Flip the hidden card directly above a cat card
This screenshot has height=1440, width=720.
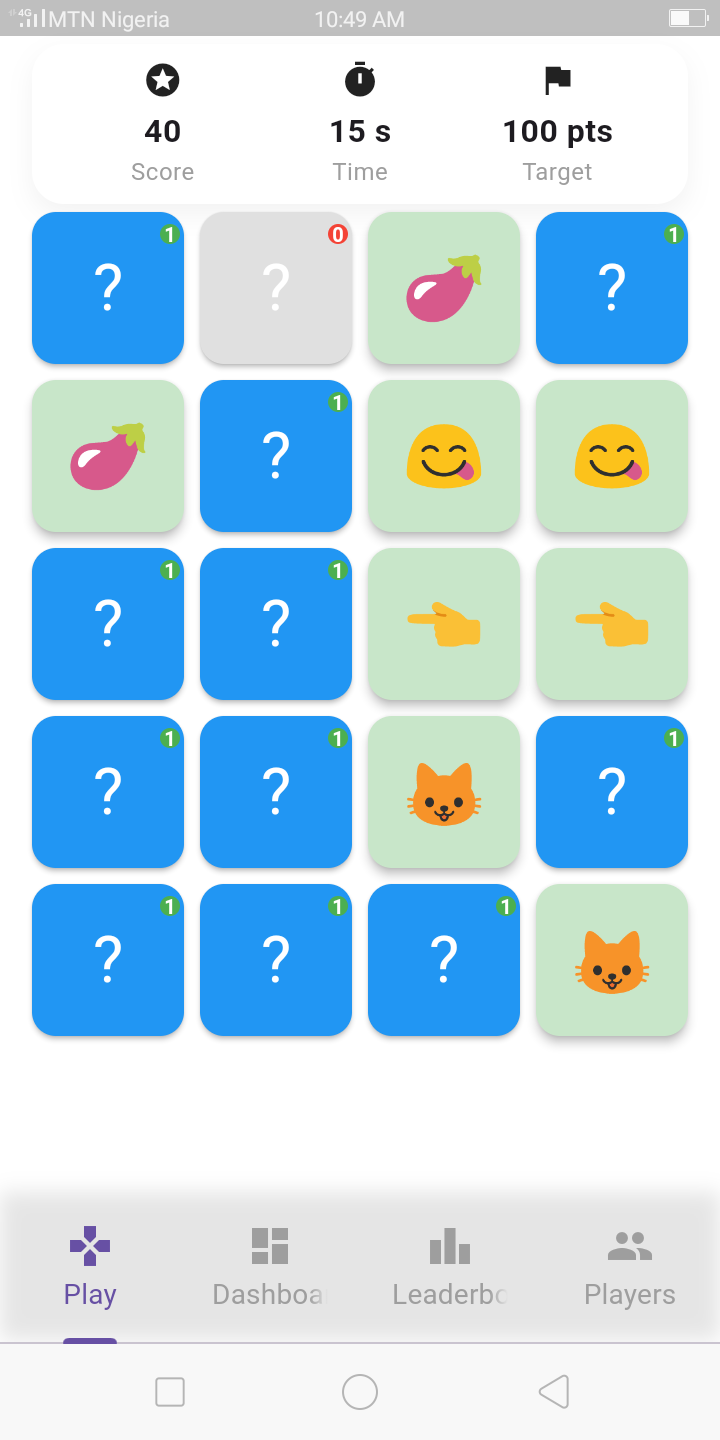[x=612, y=792]
